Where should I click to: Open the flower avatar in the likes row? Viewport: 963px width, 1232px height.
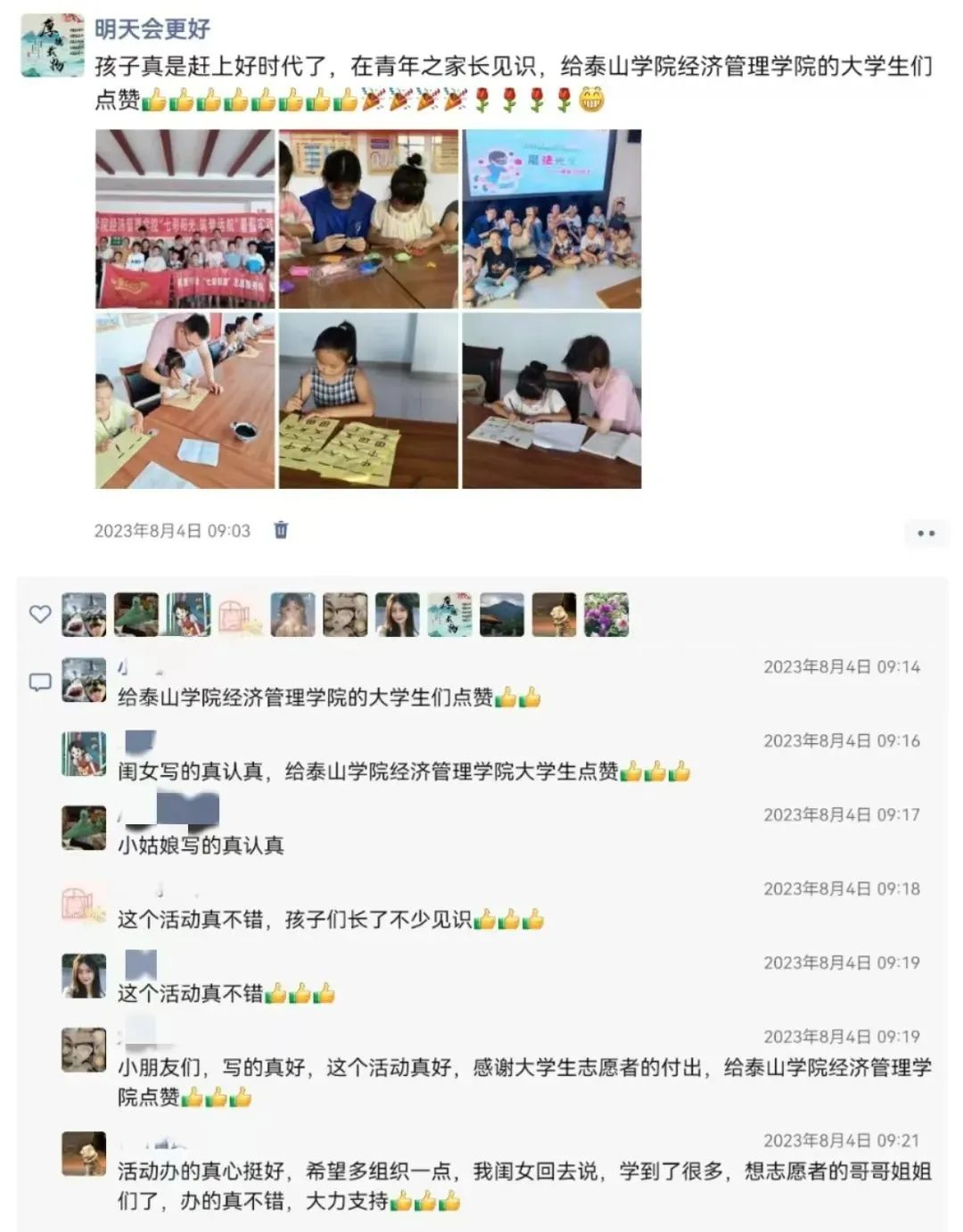[x=606, y=615]
